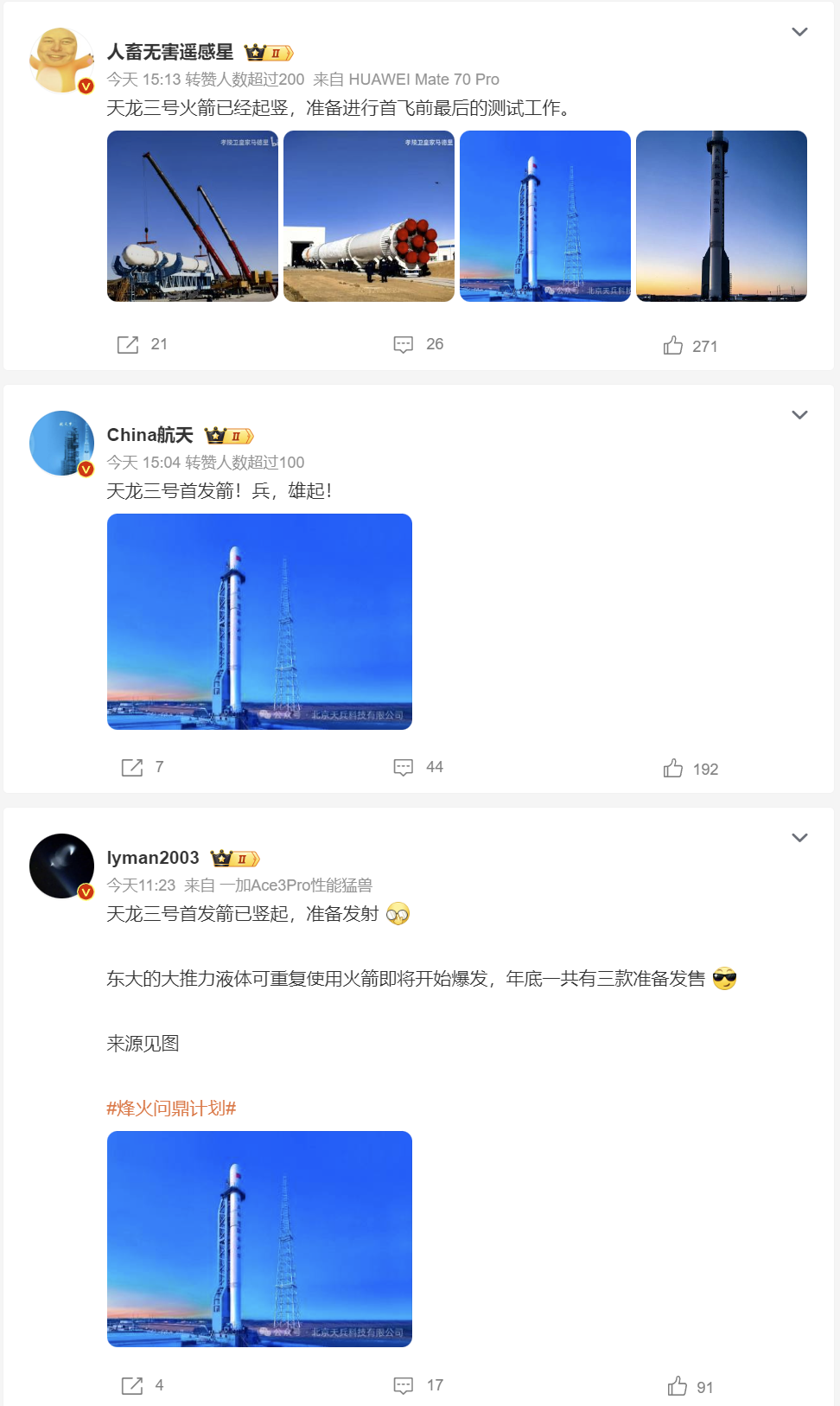Image resolution: width=840 pixels, height=1406 pixels.
Task: Open China航天's profile avatar
Action: (x=61, y=443)
